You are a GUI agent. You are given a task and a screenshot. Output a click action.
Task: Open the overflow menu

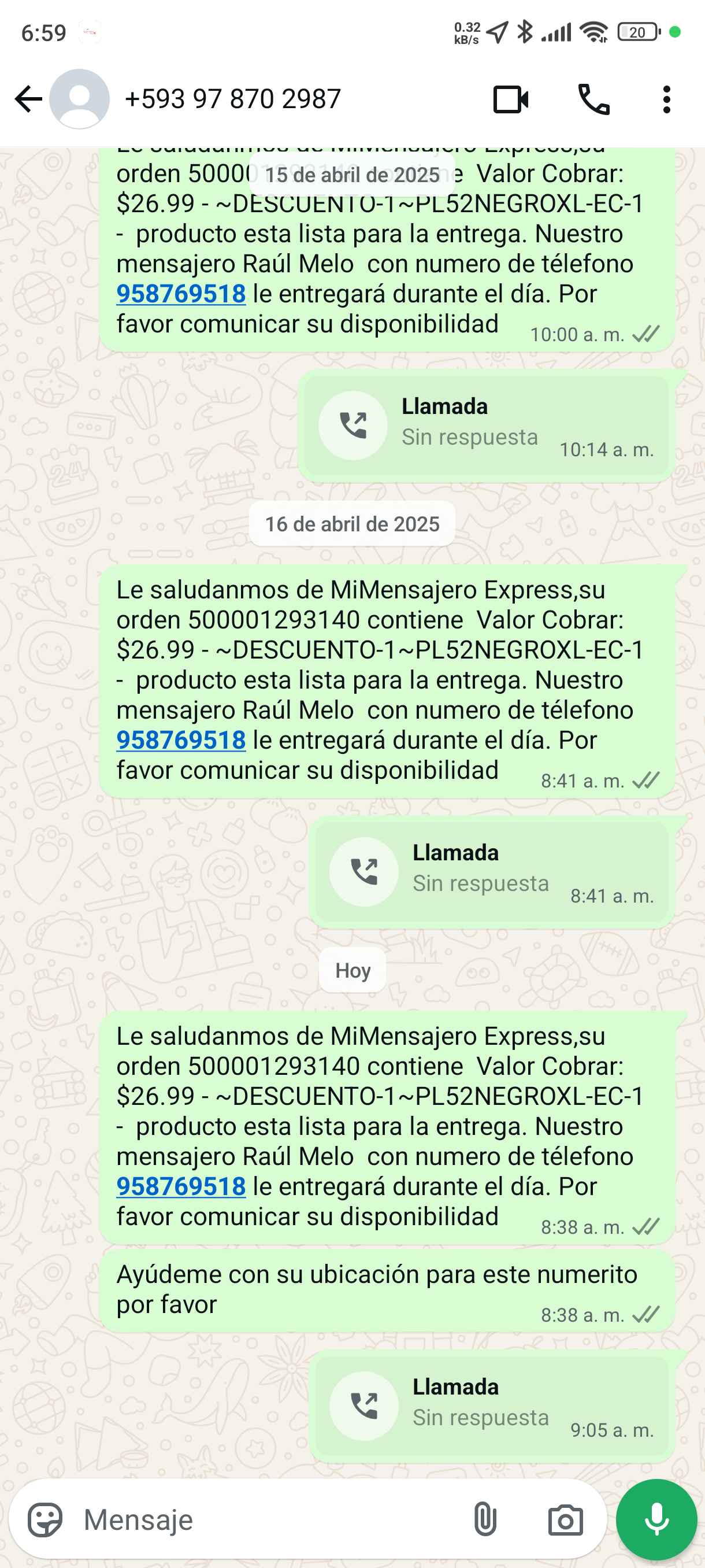(667, 99)
